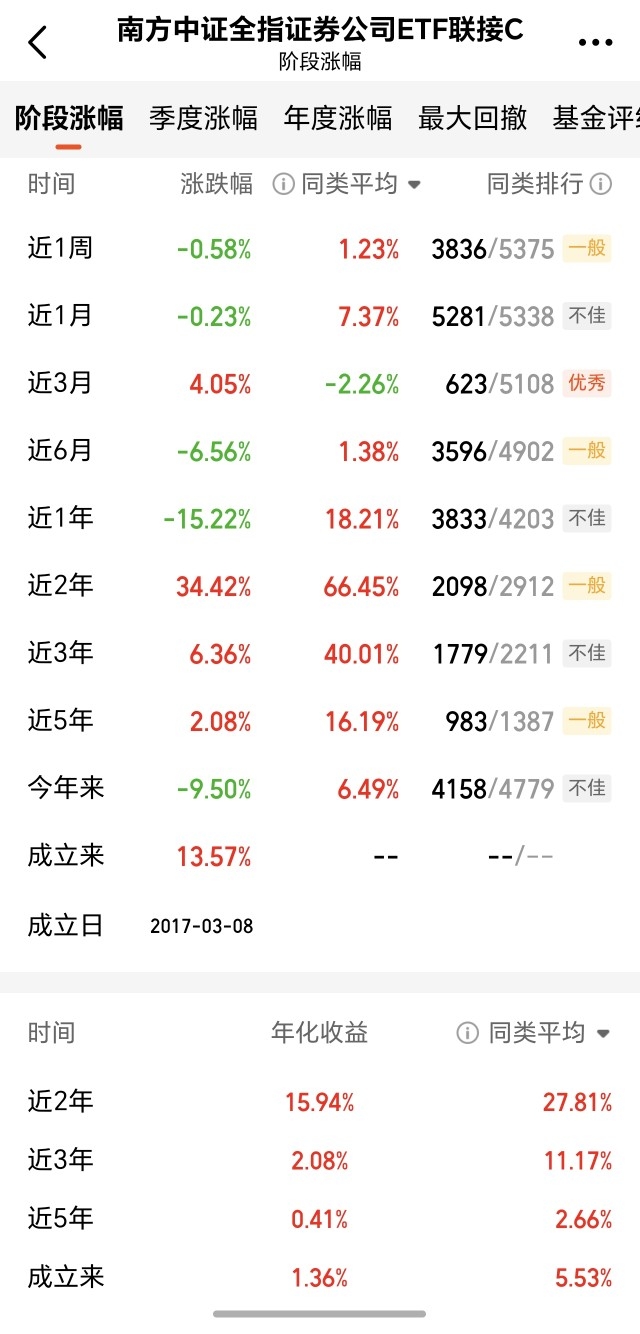Image resolution: width=640 pixels, height=1334 pixels.
Task: Tap the info icon next to 同类排行
Action: [x=601, y=184]
